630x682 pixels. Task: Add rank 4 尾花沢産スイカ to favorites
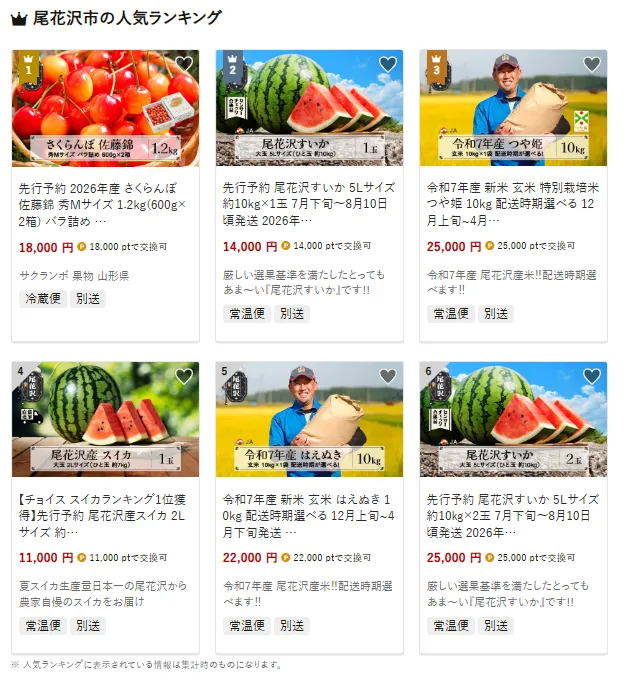(184, 377)
